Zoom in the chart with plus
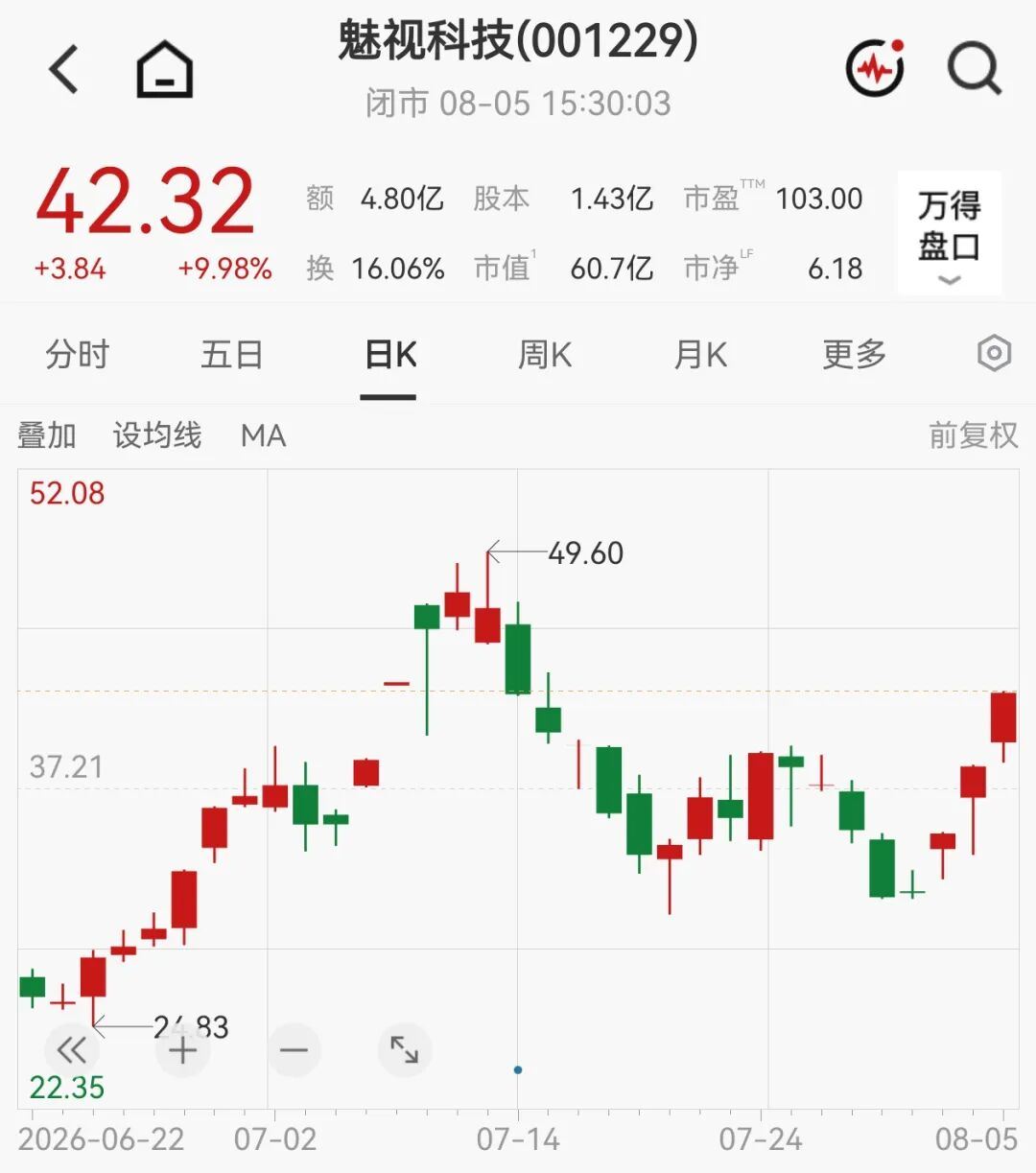Screen dimensions: 1036x1173 tap(182, 1050)
